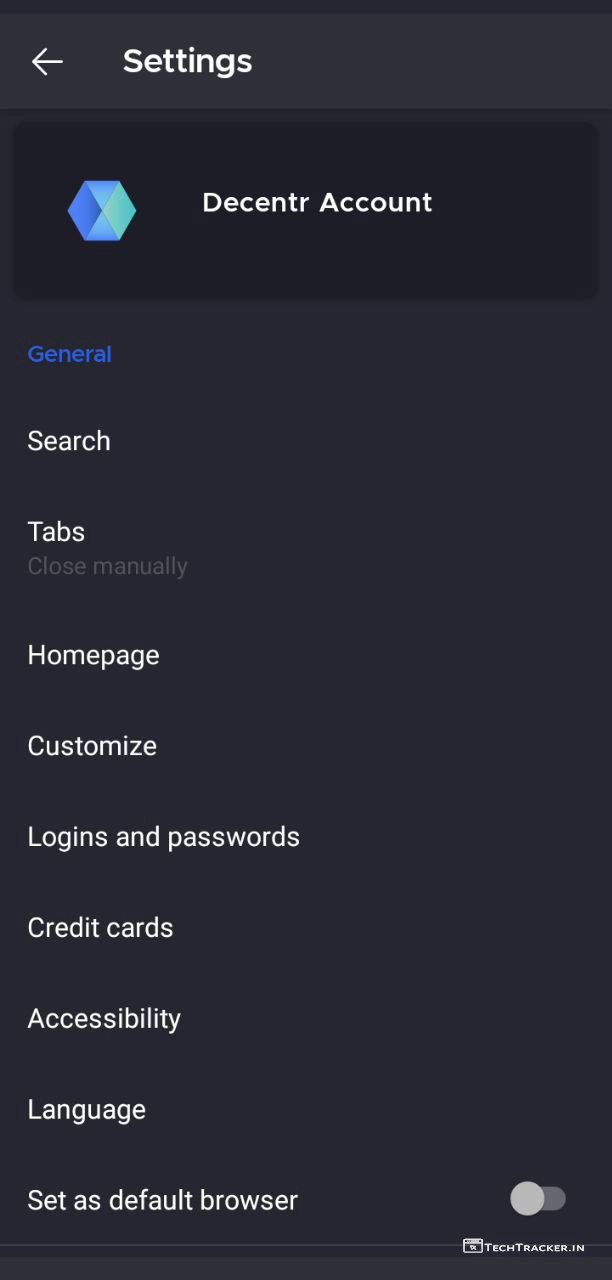View saved Credit cards
The image size is (612, 1280).
pyautogui.click(x=100, y=928)
